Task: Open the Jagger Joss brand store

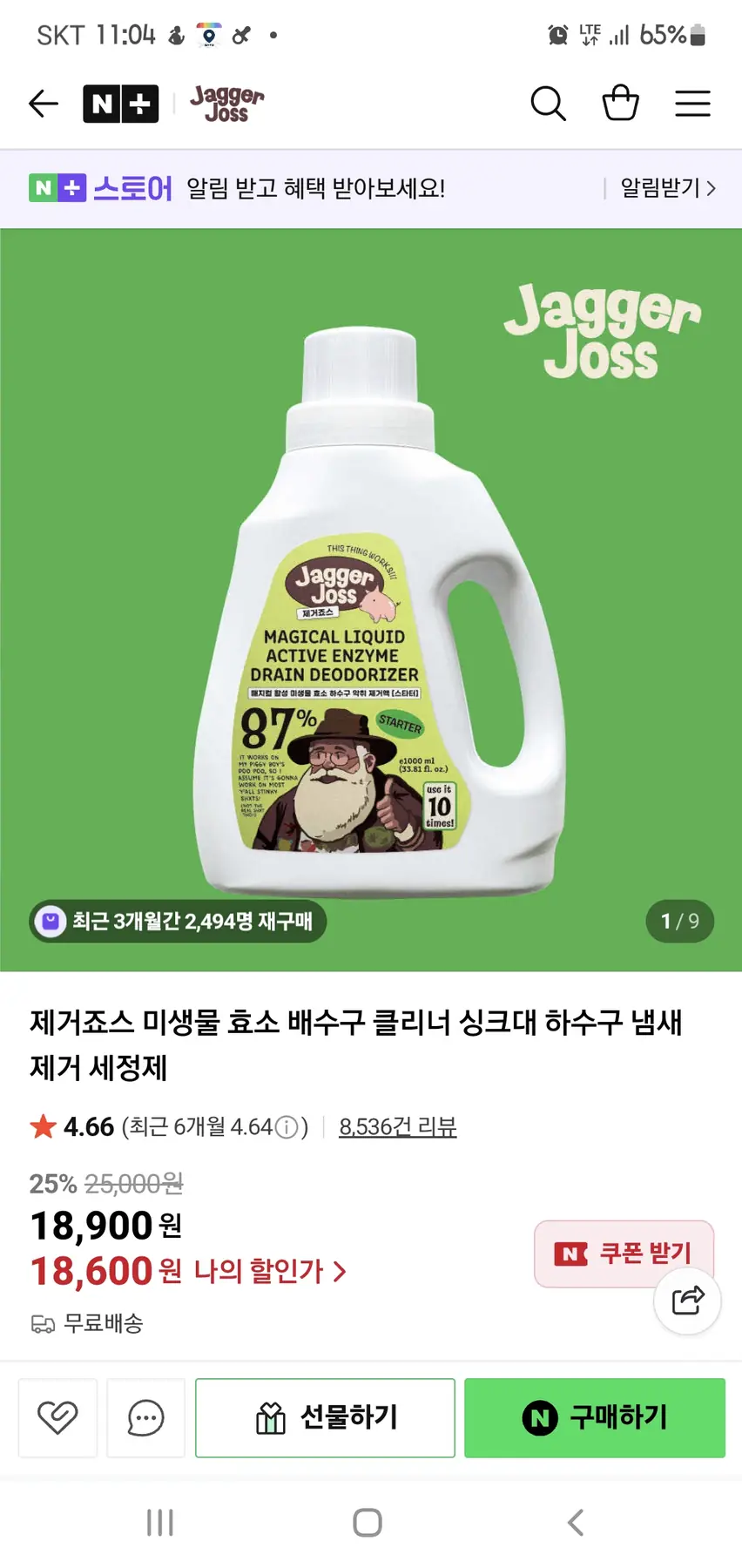Action: point(226,104)
